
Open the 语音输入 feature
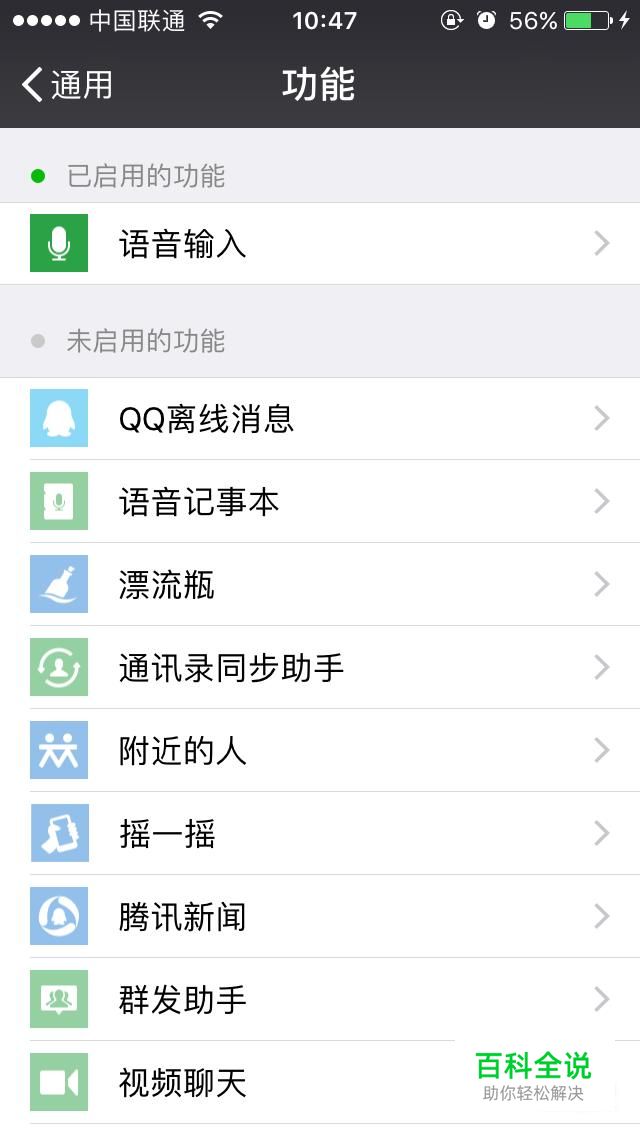(320, 243)
